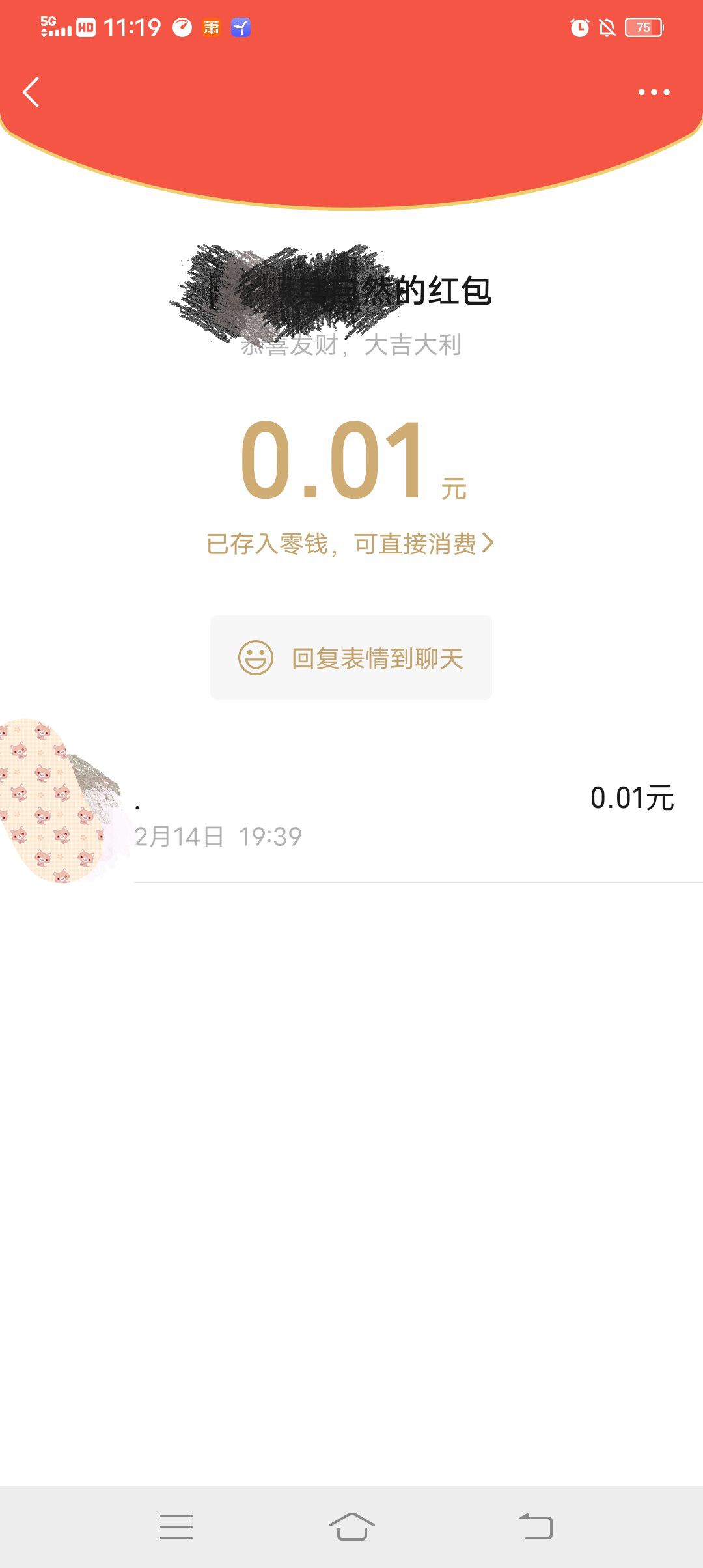Tap the 回复表情到聊天 button

point(351,658)
